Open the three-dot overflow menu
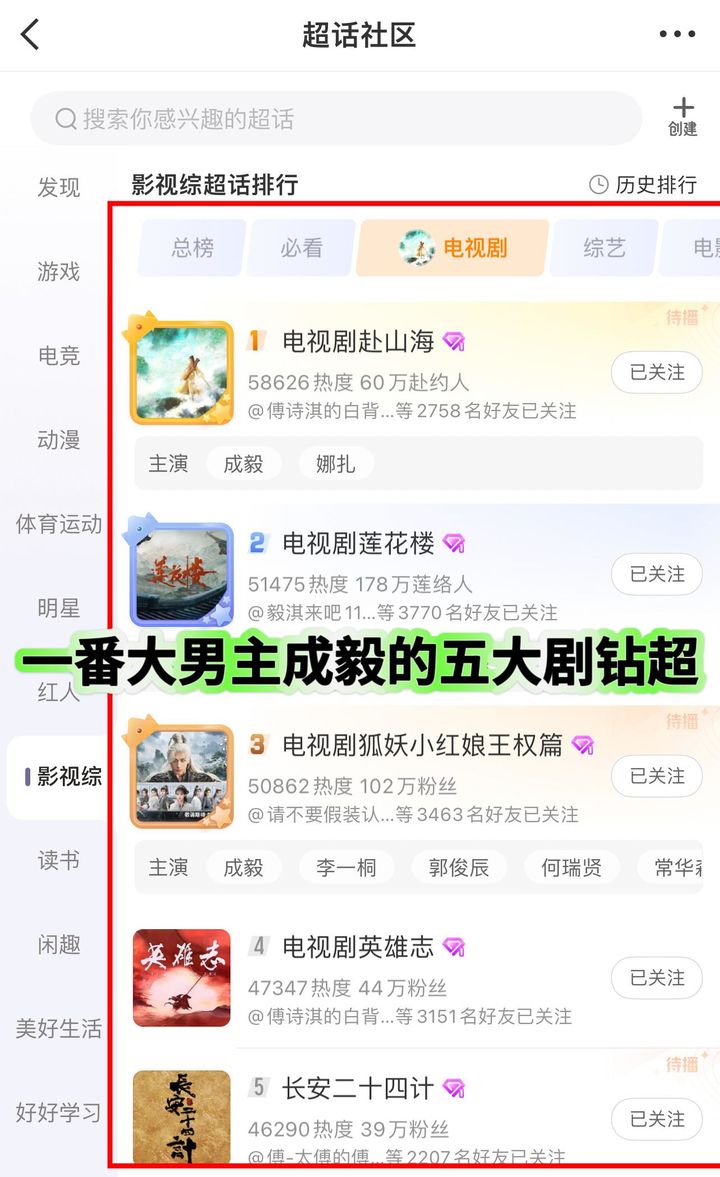Screen dimensions: 720x1177 pos(676,34)
